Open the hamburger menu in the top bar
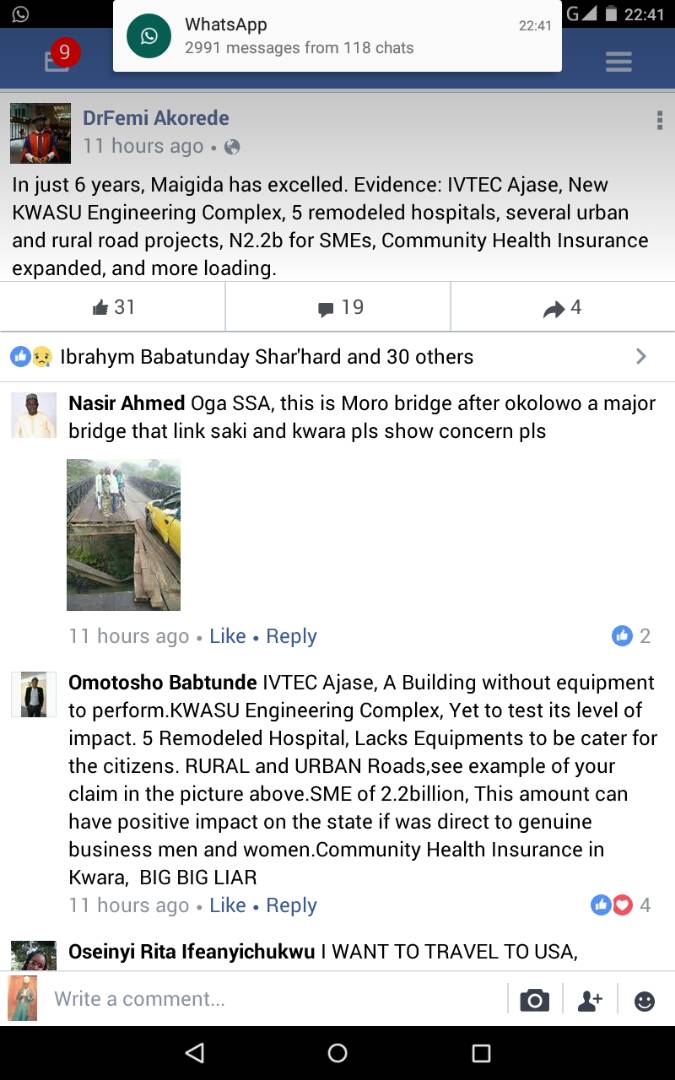 [618, 62]
